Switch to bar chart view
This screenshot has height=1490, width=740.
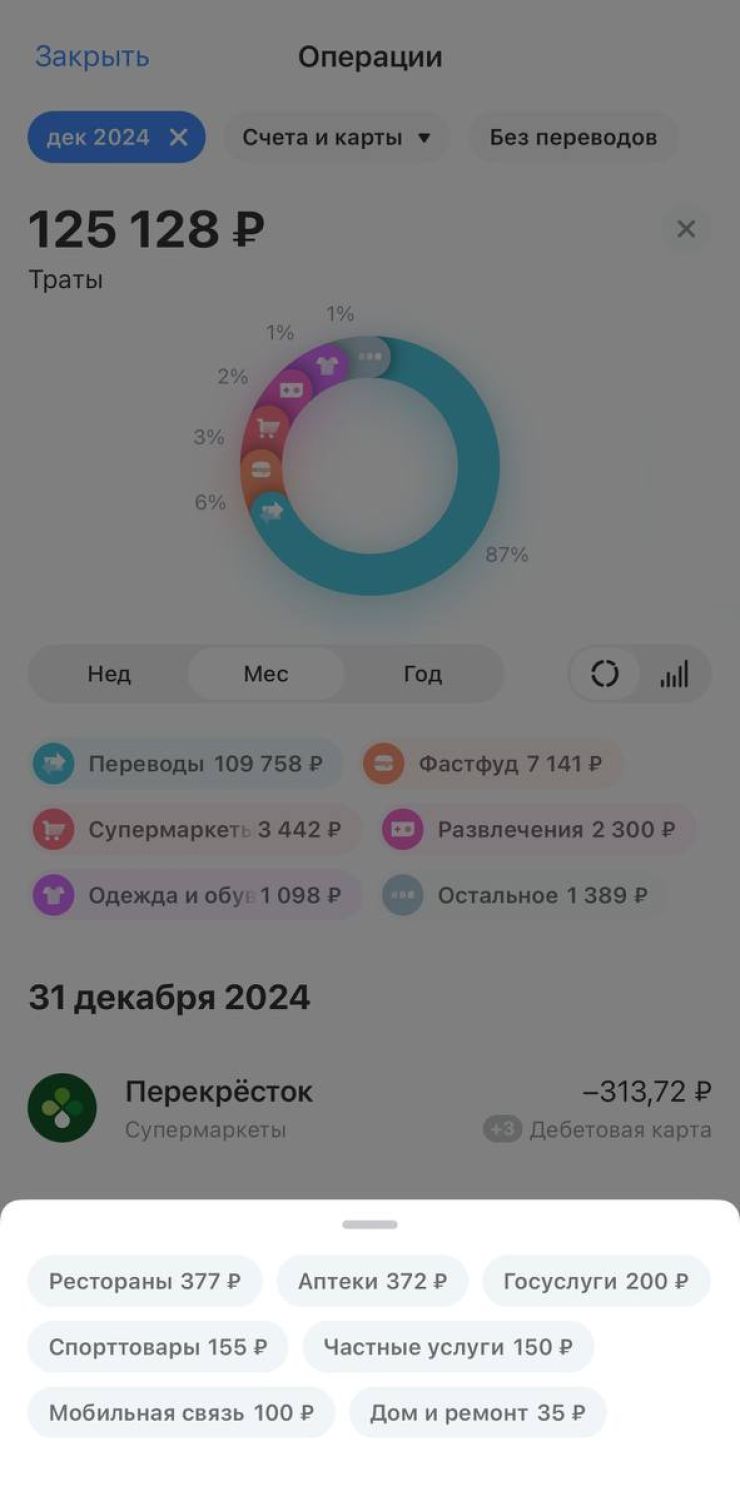point(674,675)
